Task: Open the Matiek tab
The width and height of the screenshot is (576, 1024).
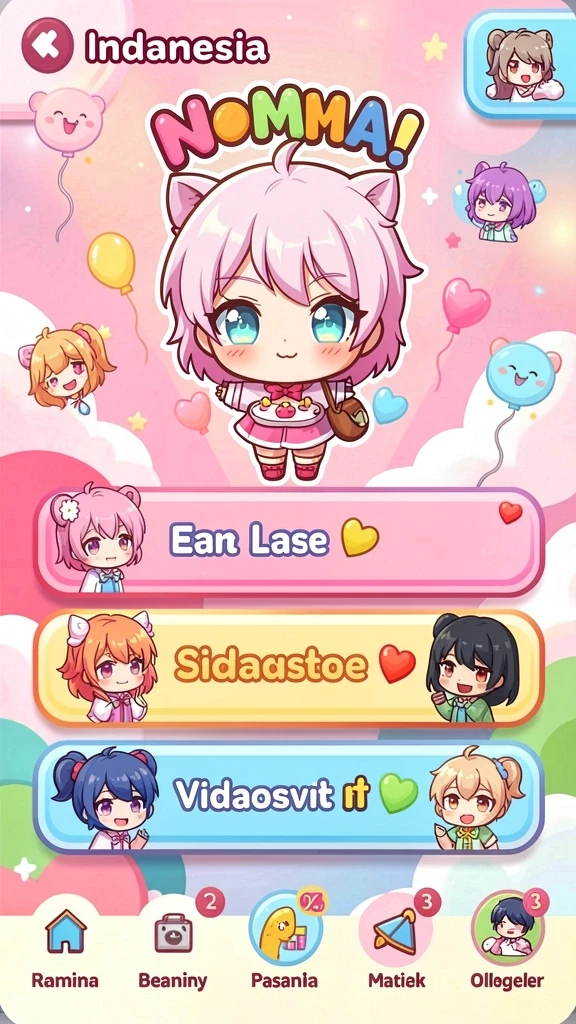Action: pyautogui.click(x=396, y=944)
